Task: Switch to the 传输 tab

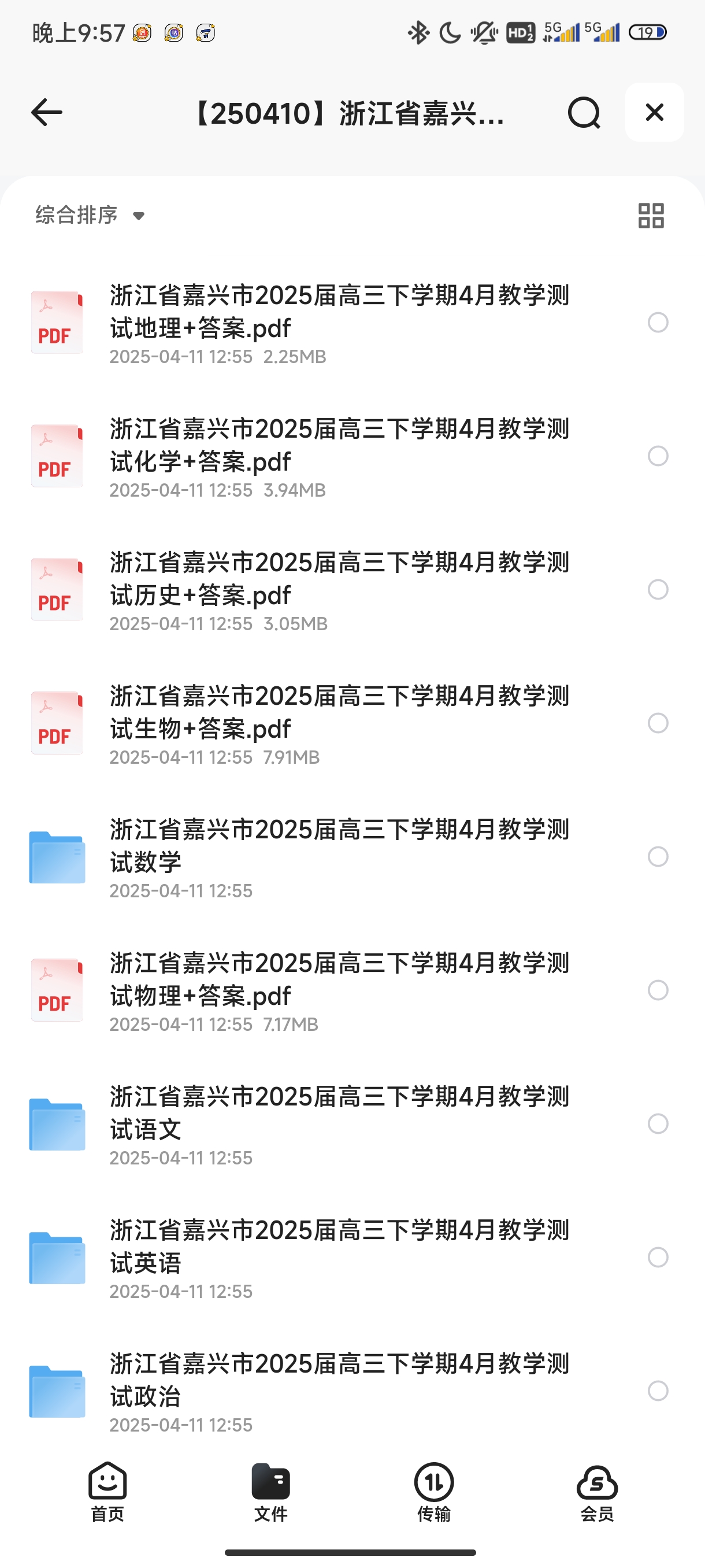Action: click(434, 1492)
